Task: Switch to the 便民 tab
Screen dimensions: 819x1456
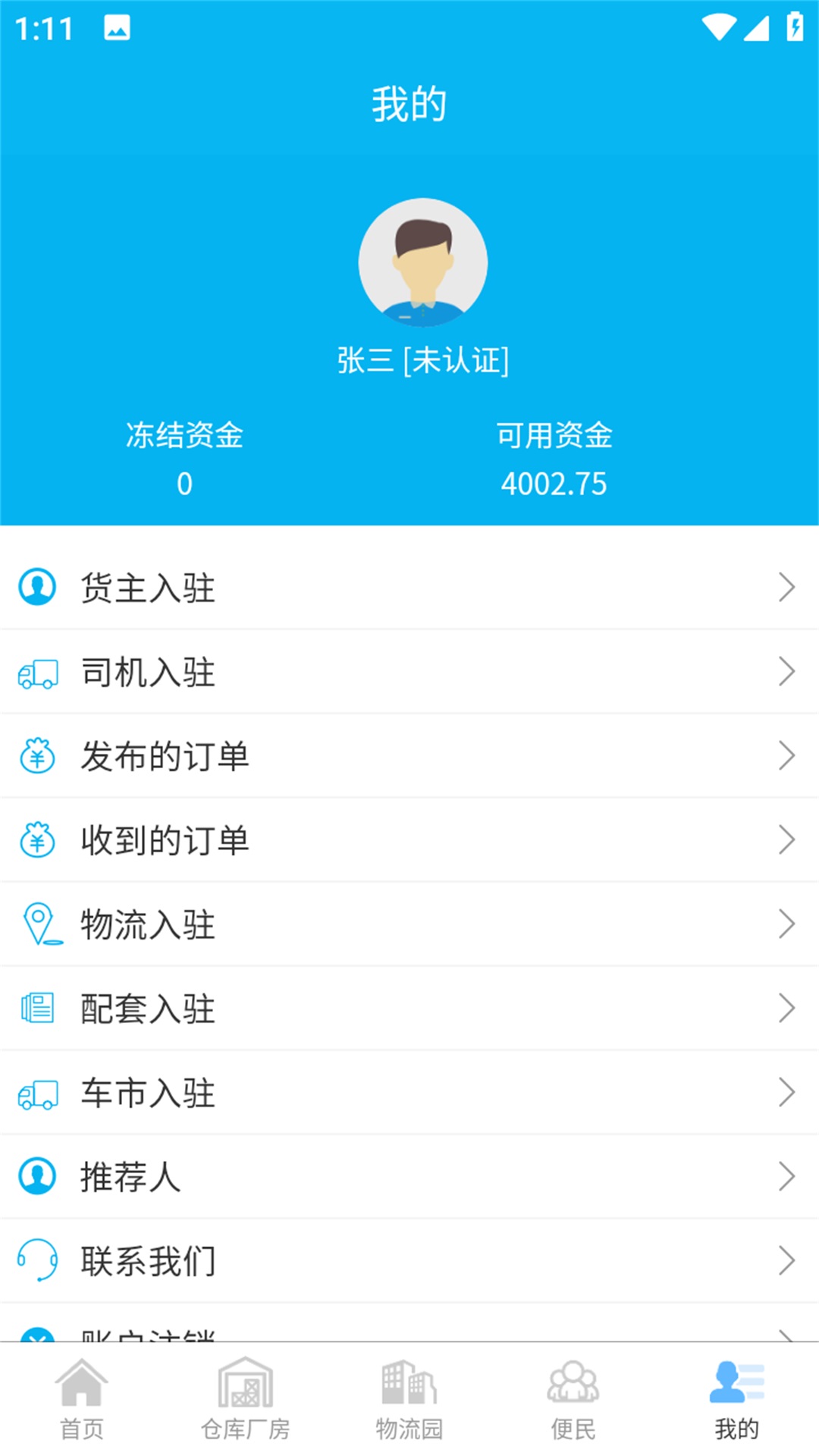Action: pyautogui.click(x=573, y=1399)
